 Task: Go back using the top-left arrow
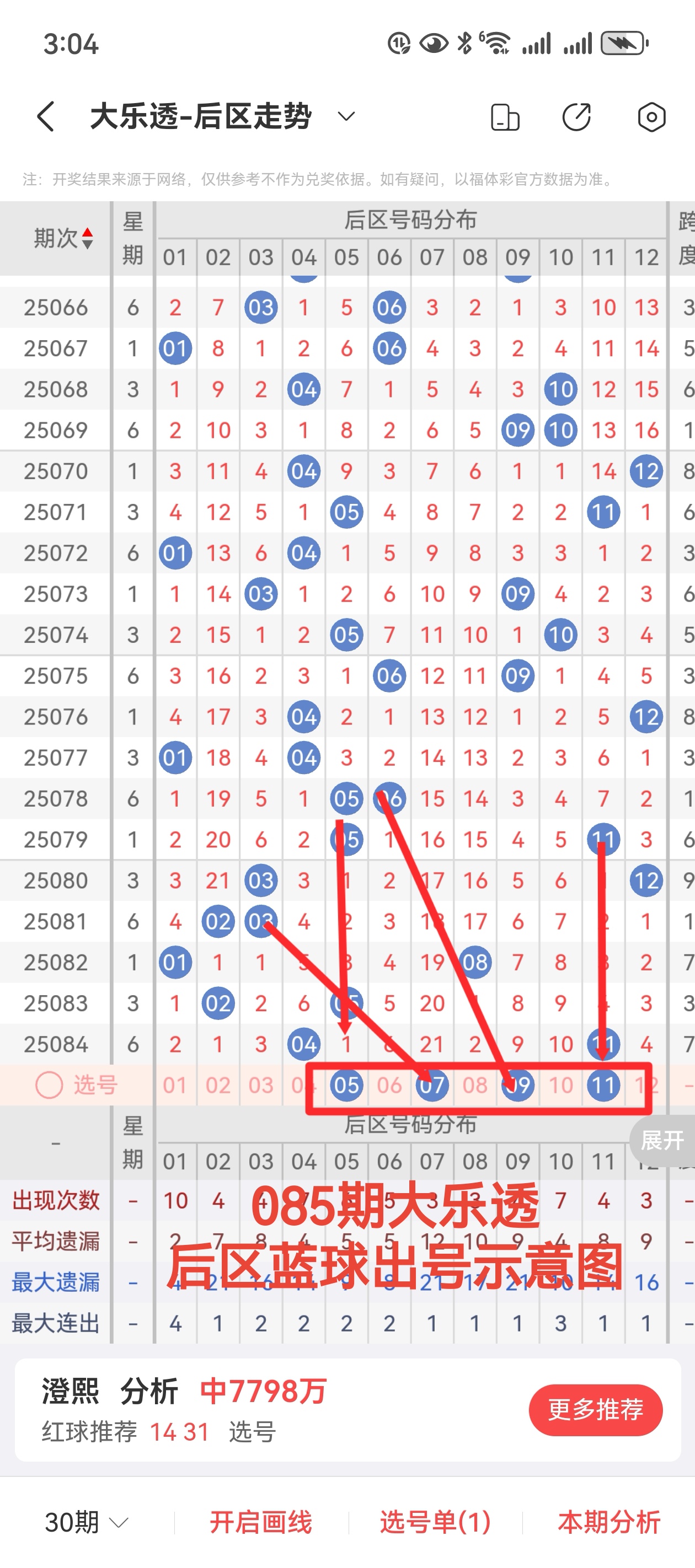[x=46, y=116]
